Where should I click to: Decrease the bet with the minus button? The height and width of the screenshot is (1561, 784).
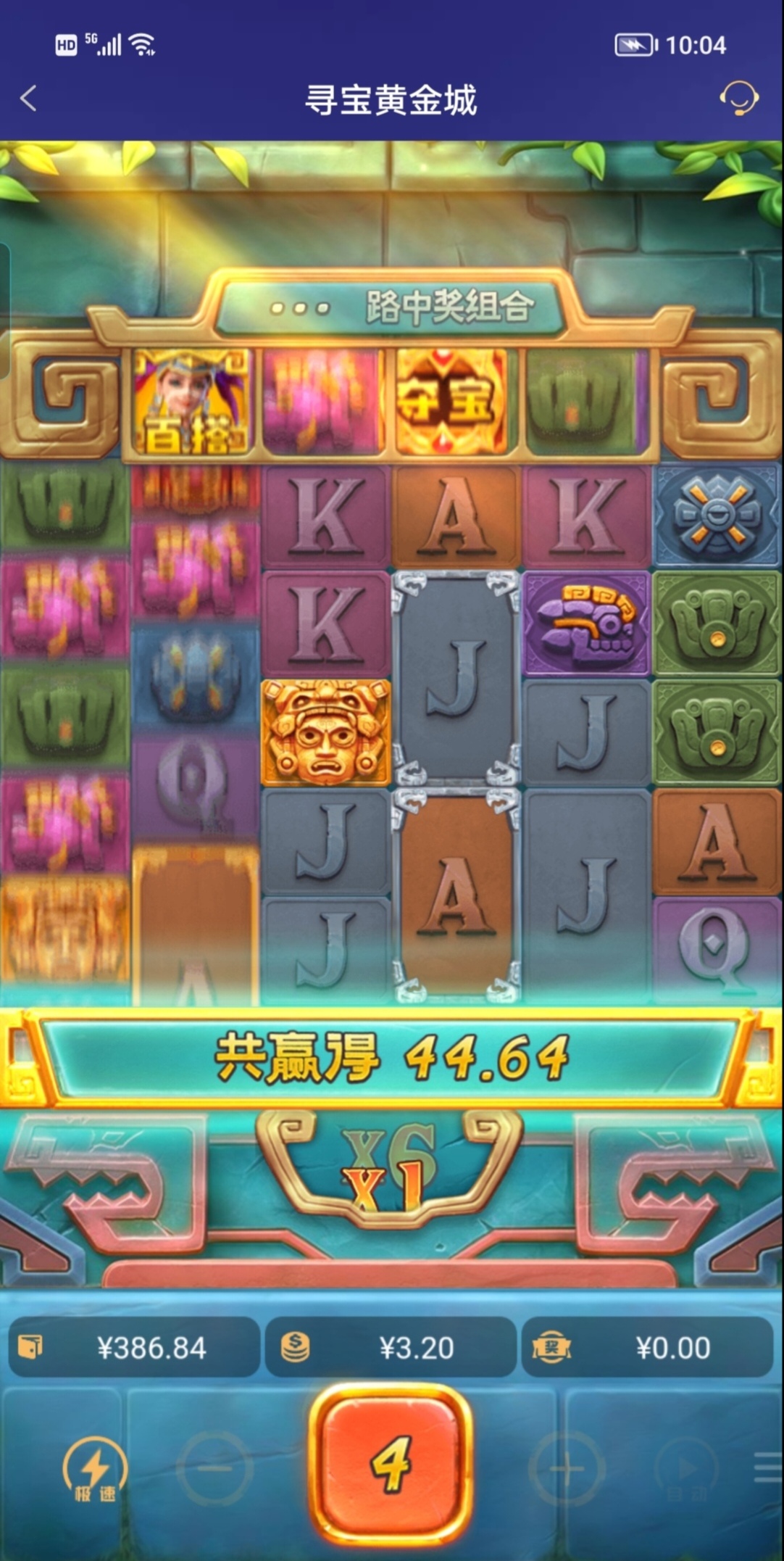(214, 1468)
